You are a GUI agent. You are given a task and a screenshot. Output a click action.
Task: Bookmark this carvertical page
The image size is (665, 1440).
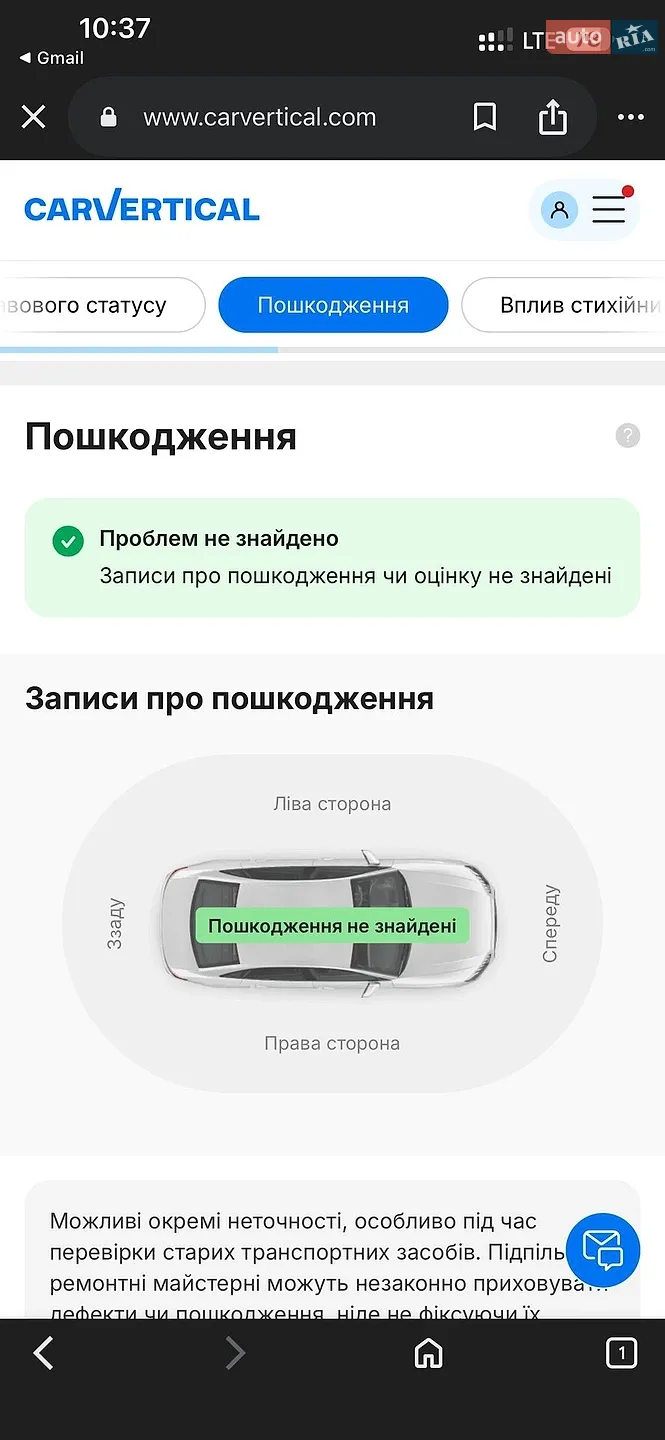[485, 117]
